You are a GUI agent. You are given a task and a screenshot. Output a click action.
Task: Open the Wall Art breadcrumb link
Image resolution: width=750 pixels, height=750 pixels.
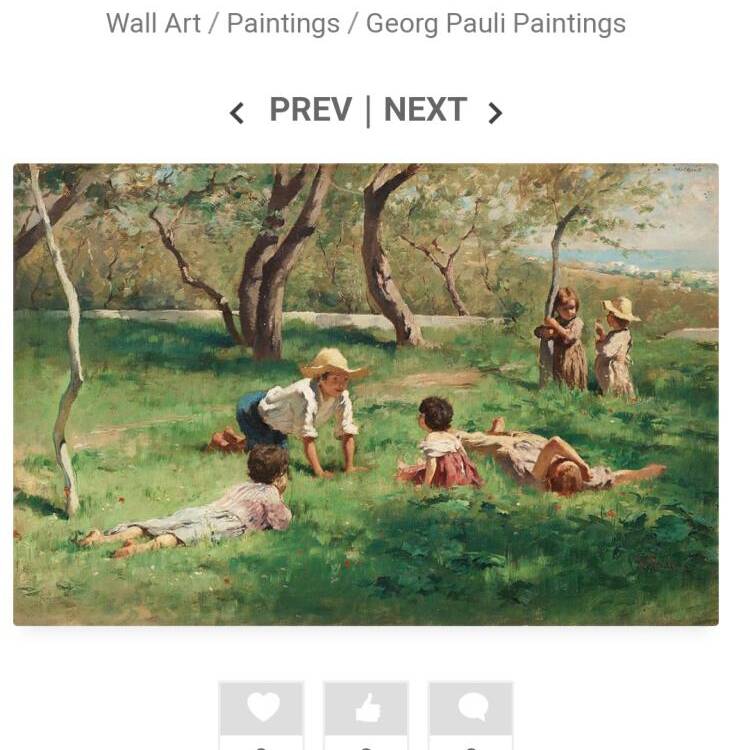click(153, 23)
